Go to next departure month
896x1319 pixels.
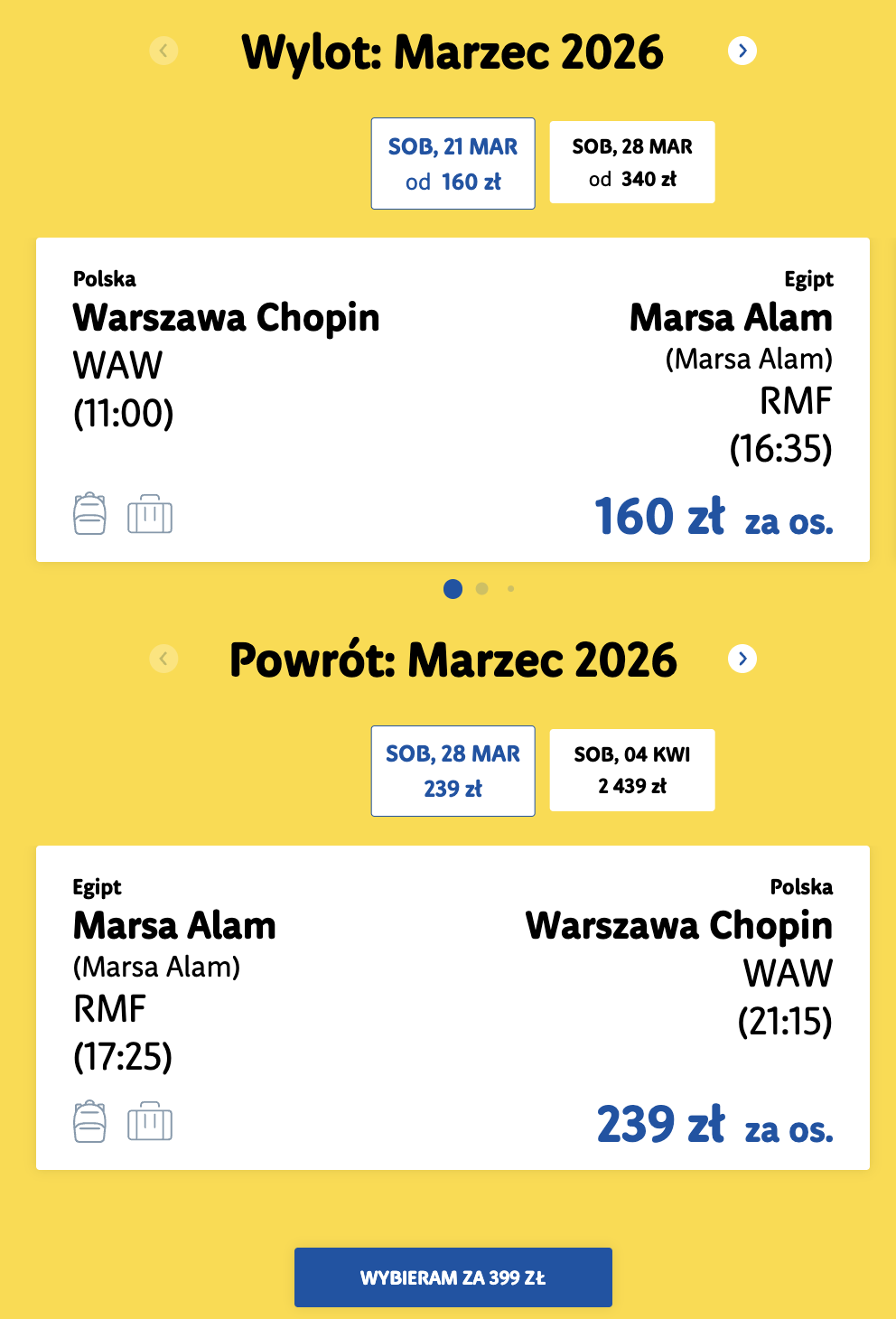coord(742,51)
